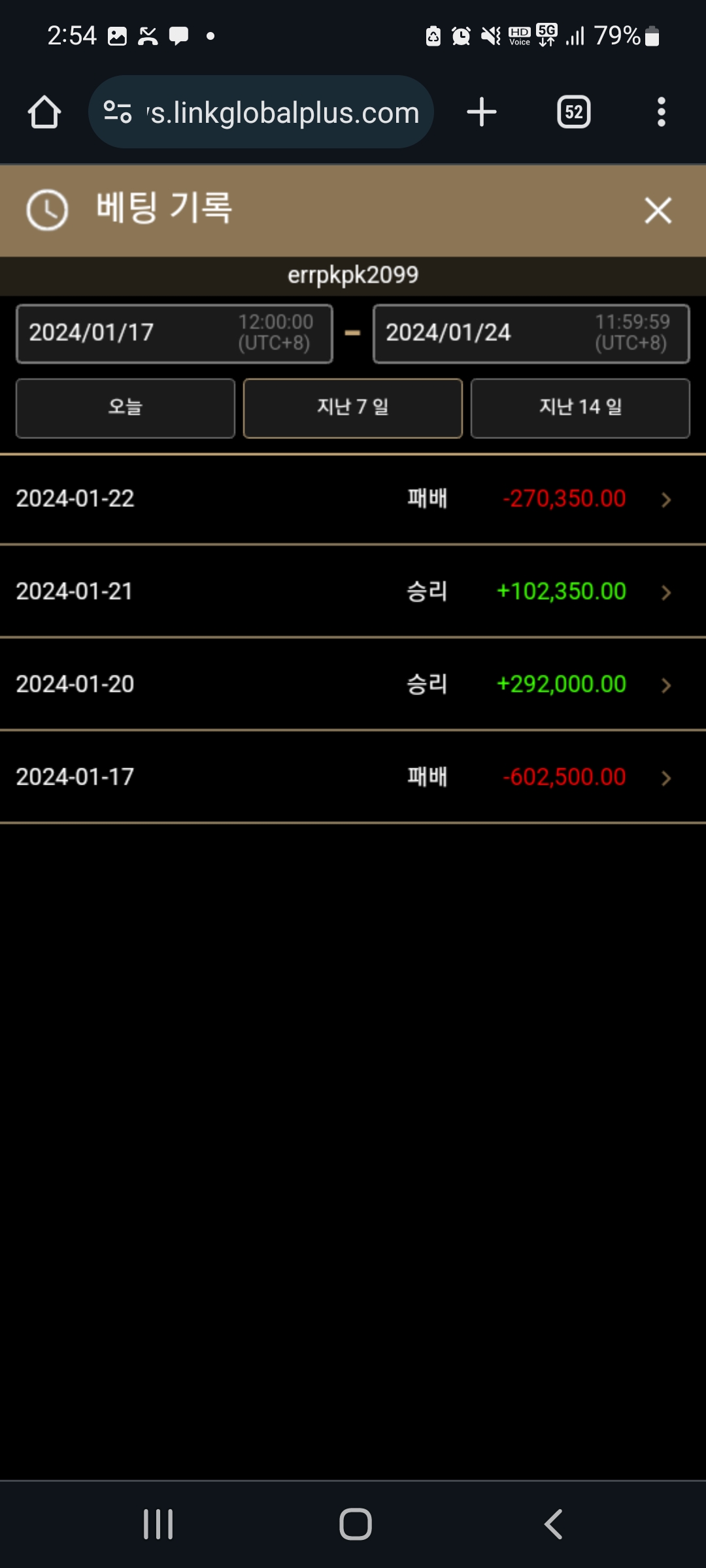
Task: Open the 2024-01-21 betting record
Action: 353,592
